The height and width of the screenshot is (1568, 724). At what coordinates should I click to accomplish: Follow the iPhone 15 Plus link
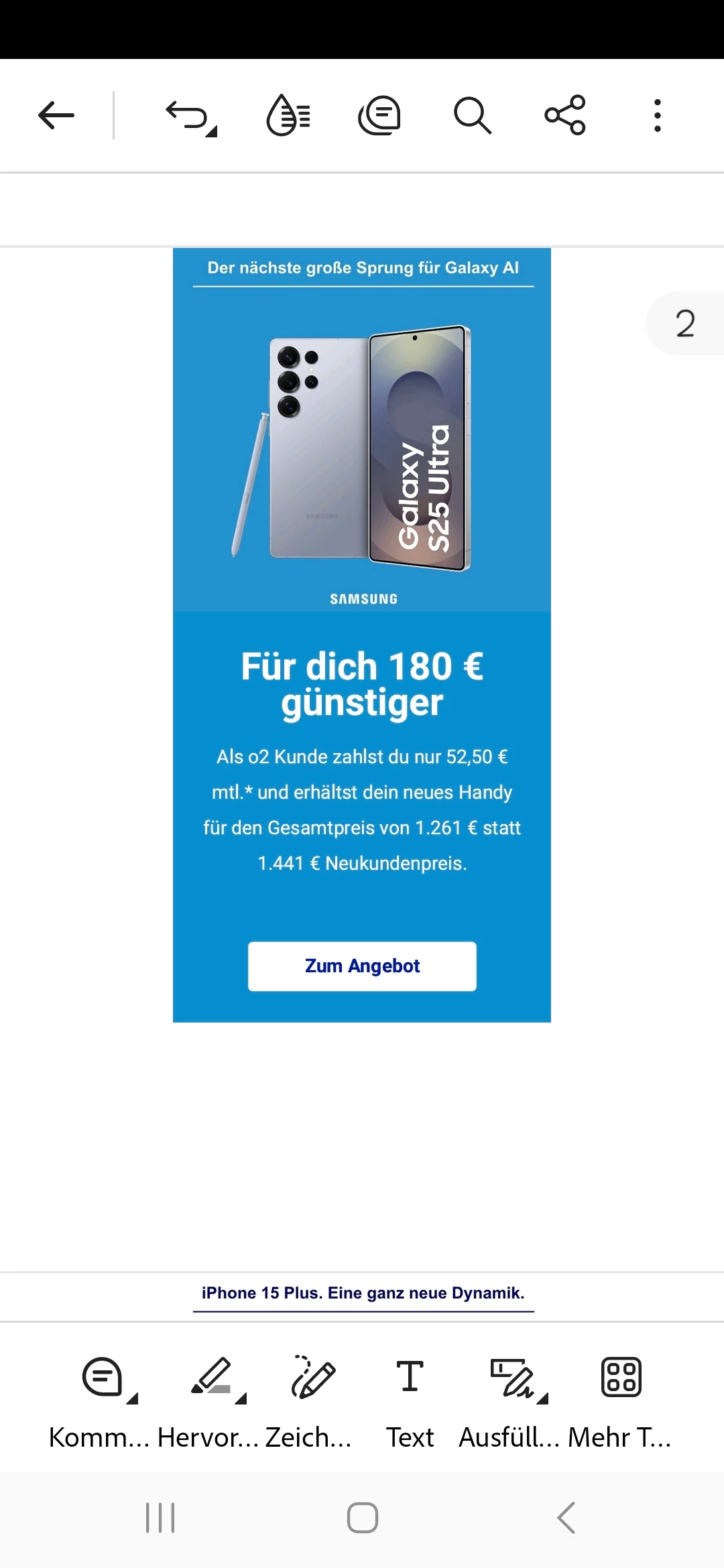coord(363,1293)
